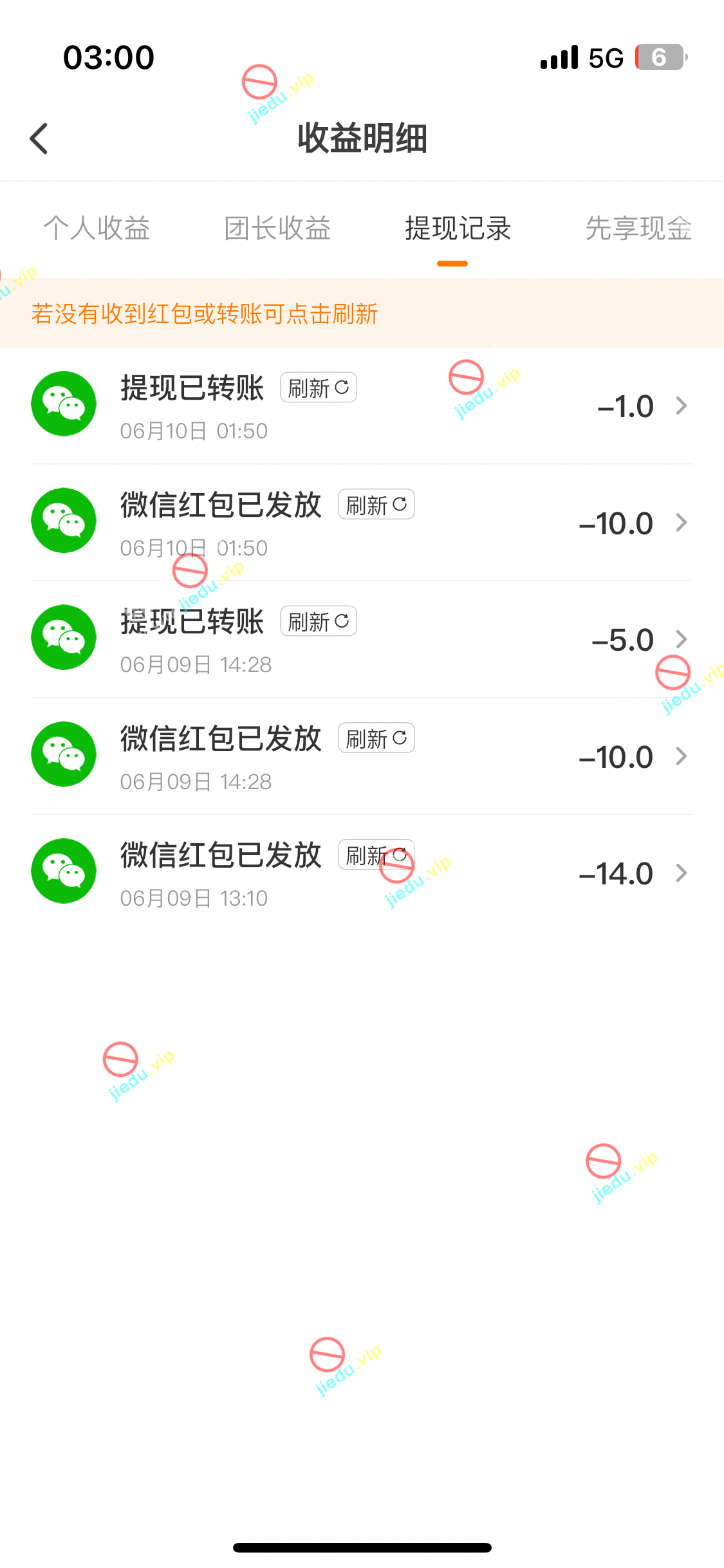Screen dimensions: 724x1568
Task: Open the -1.0 withdrawal record details
Action: [x=681, y=406]
